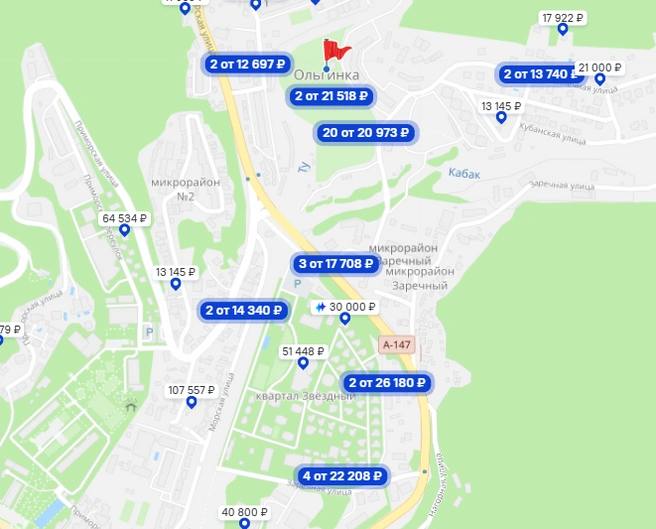
Task: Select marker '2 от 21 518 ₽'
Action: pos(332,96)
